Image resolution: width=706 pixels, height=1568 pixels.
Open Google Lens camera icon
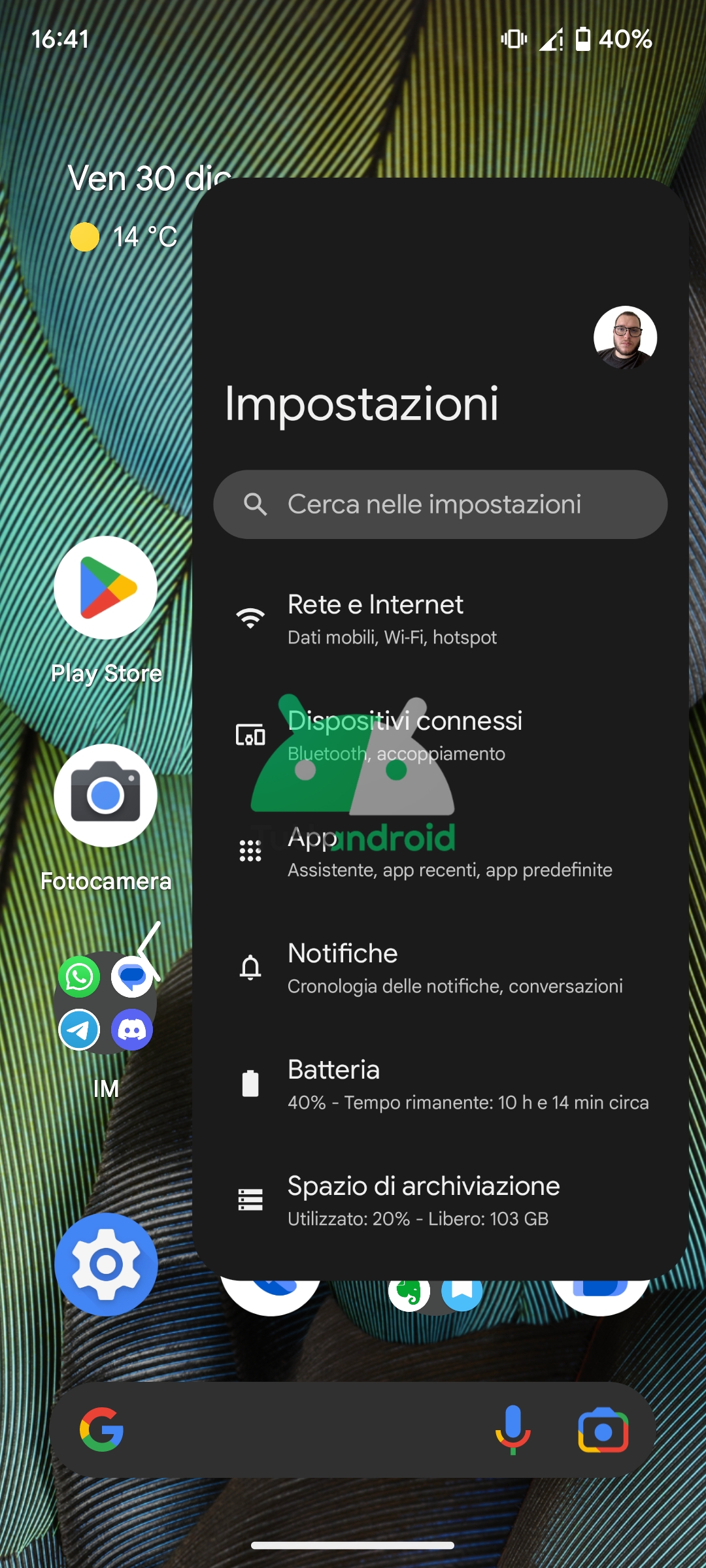point(603,1430)
